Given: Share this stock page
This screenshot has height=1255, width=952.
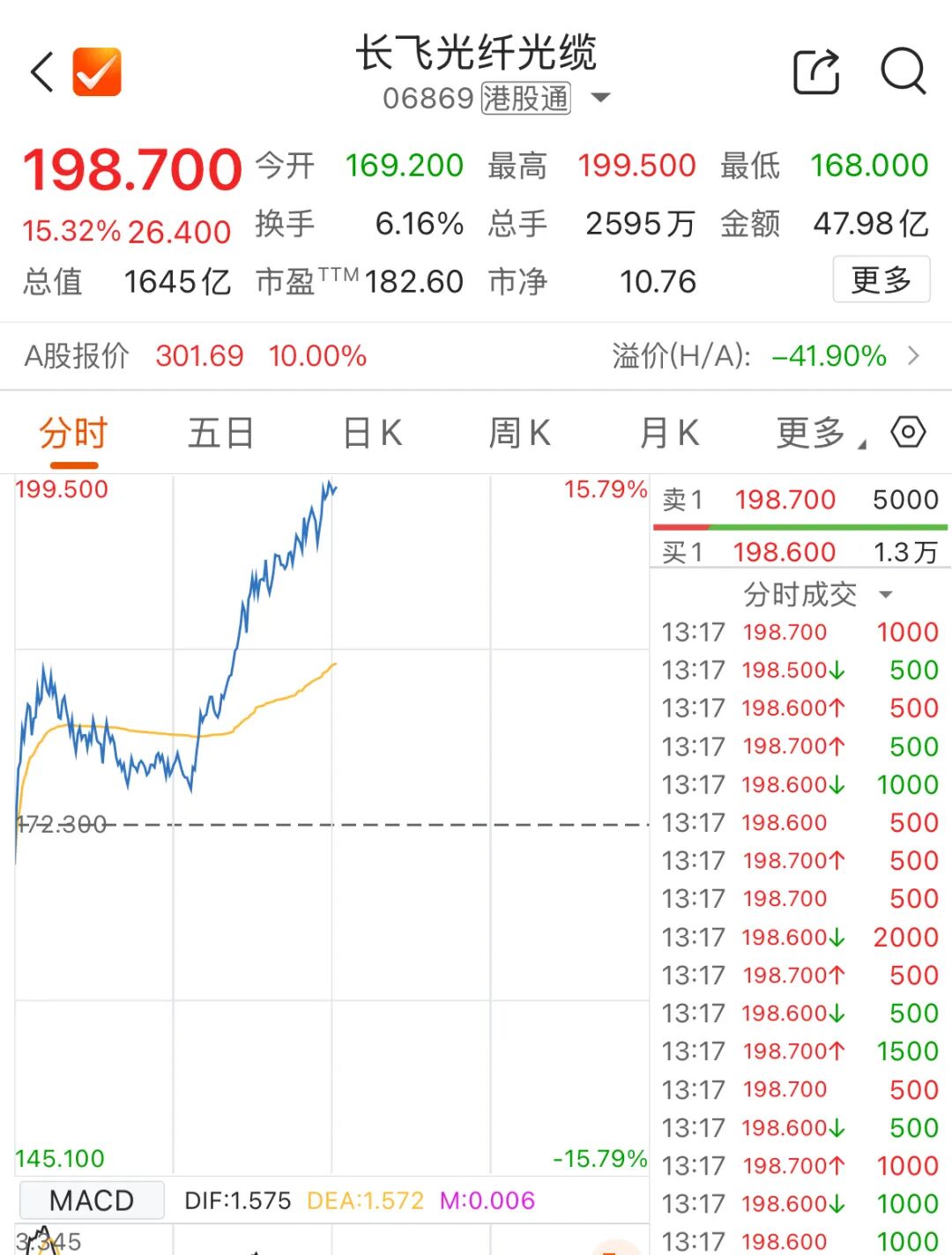Looking at the screenshot, I should 816,72.
